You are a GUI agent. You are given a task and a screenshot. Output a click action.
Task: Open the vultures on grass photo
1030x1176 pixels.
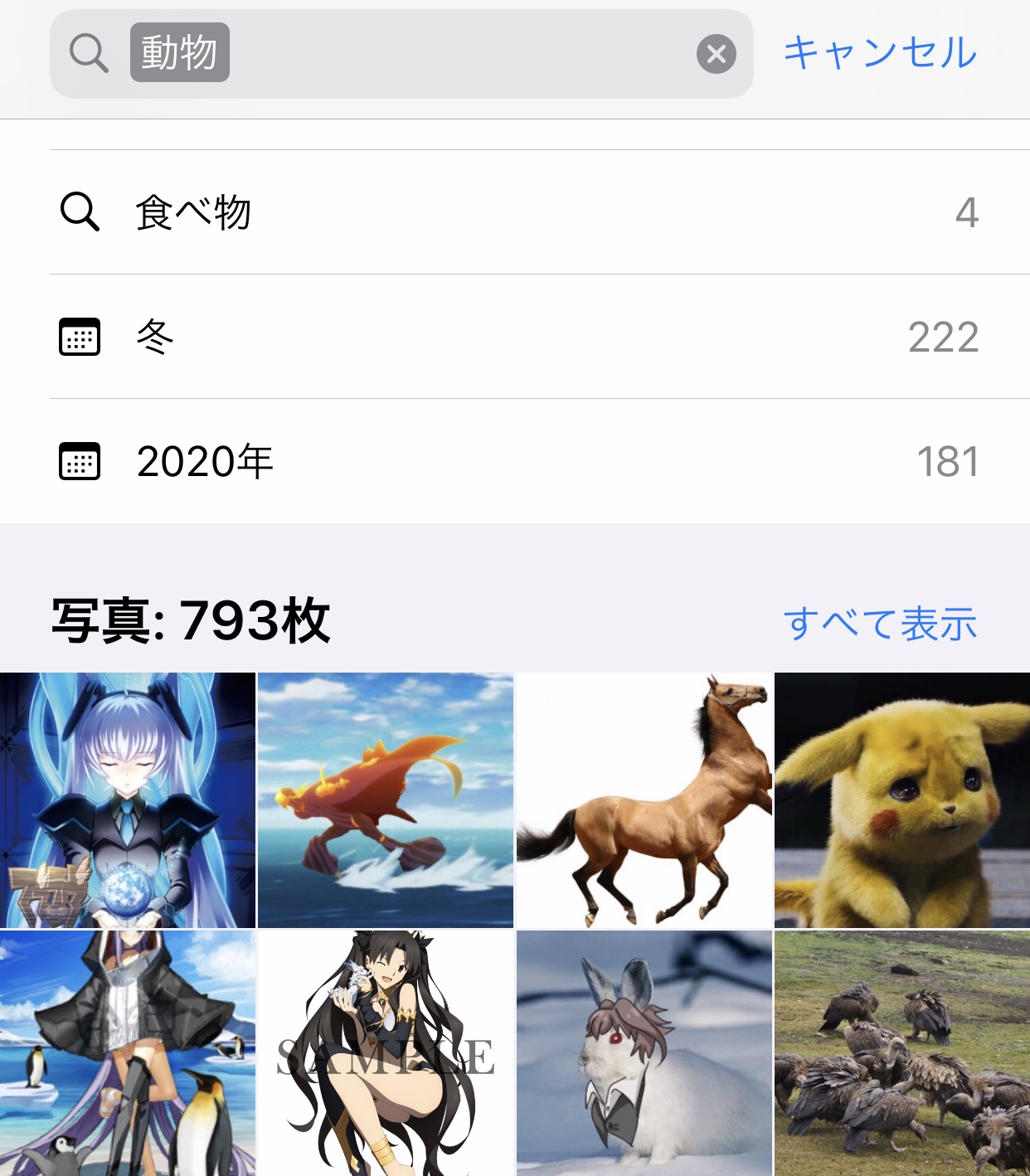pyautogui.click(x=902, y=1053)
